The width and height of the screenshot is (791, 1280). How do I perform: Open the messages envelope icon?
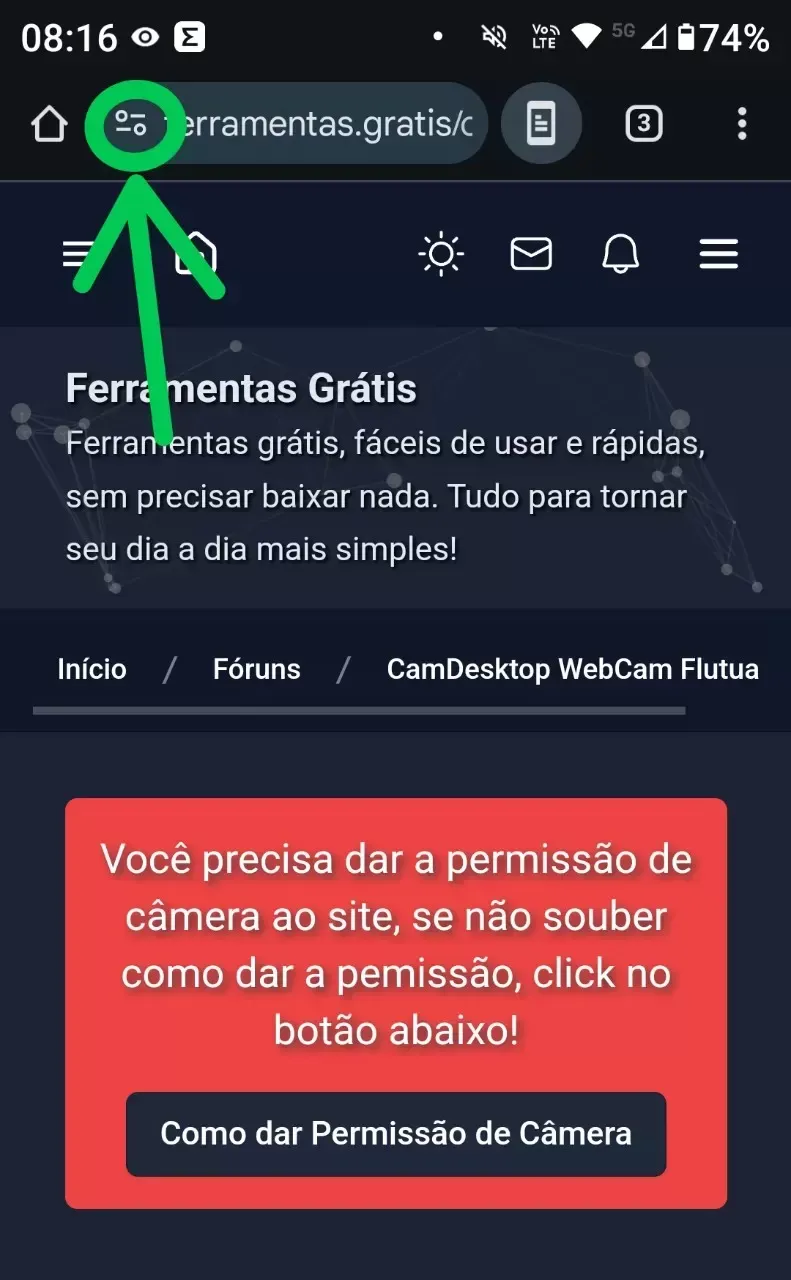(531, 254)
